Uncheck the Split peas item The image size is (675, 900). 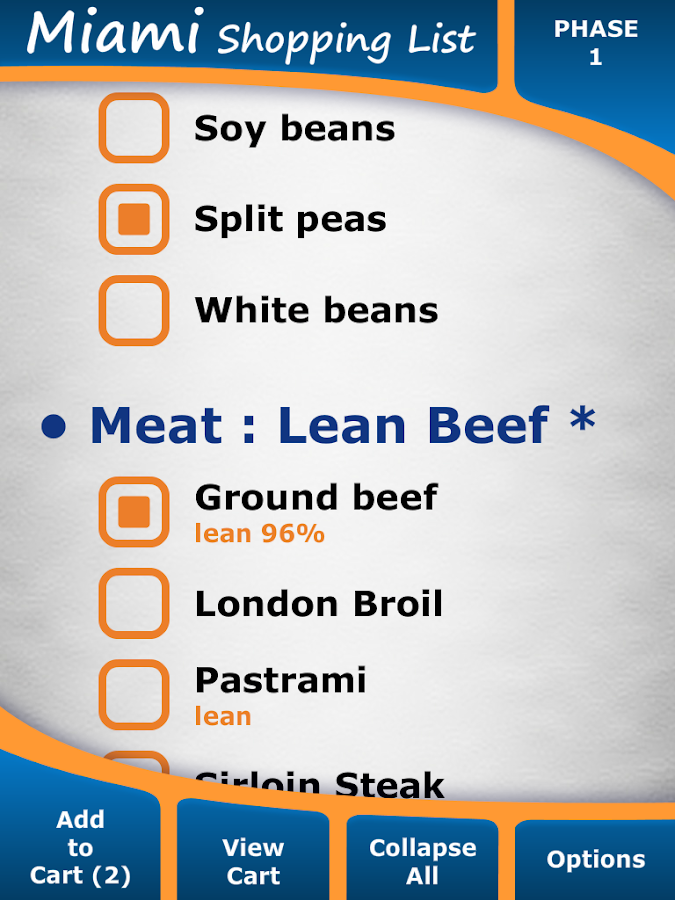coord(134,219)
